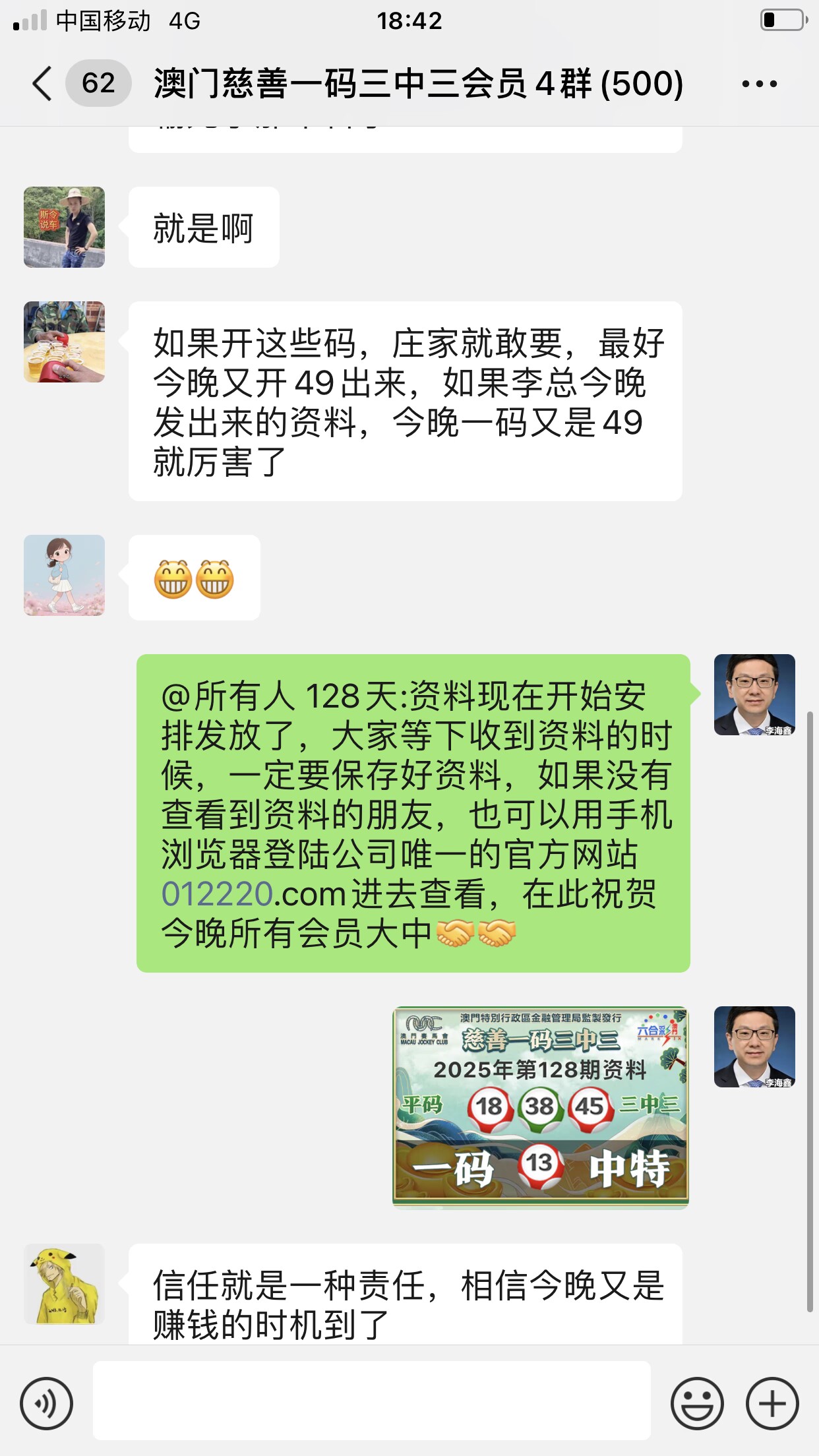Open the emoji picker

coord(697,1403)
